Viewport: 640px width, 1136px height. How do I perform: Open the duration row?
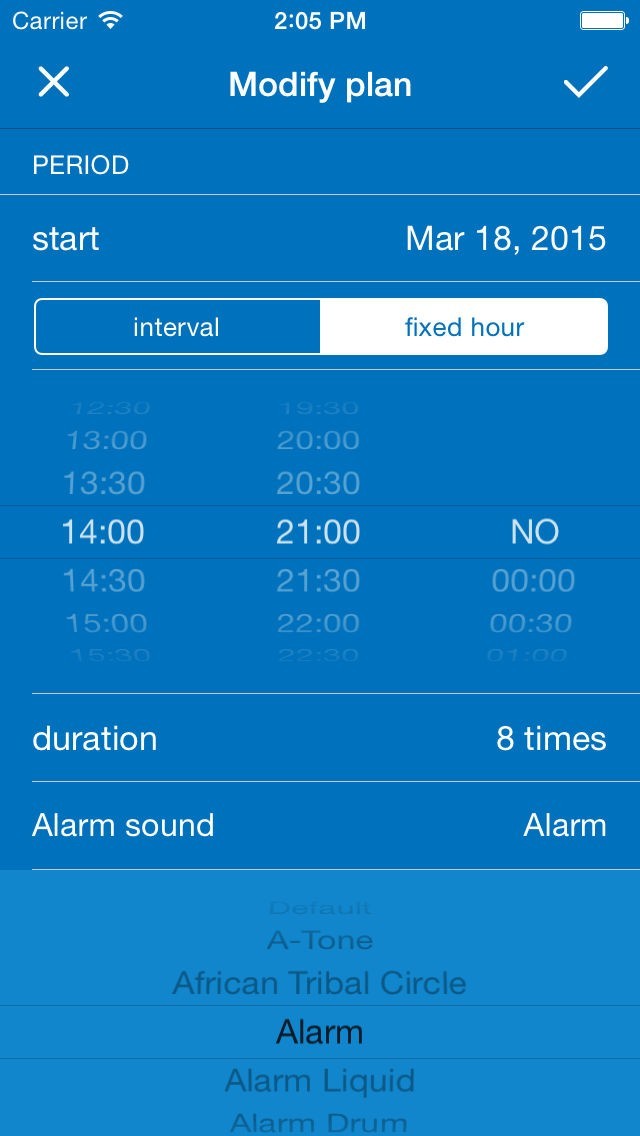coord(320,739)
